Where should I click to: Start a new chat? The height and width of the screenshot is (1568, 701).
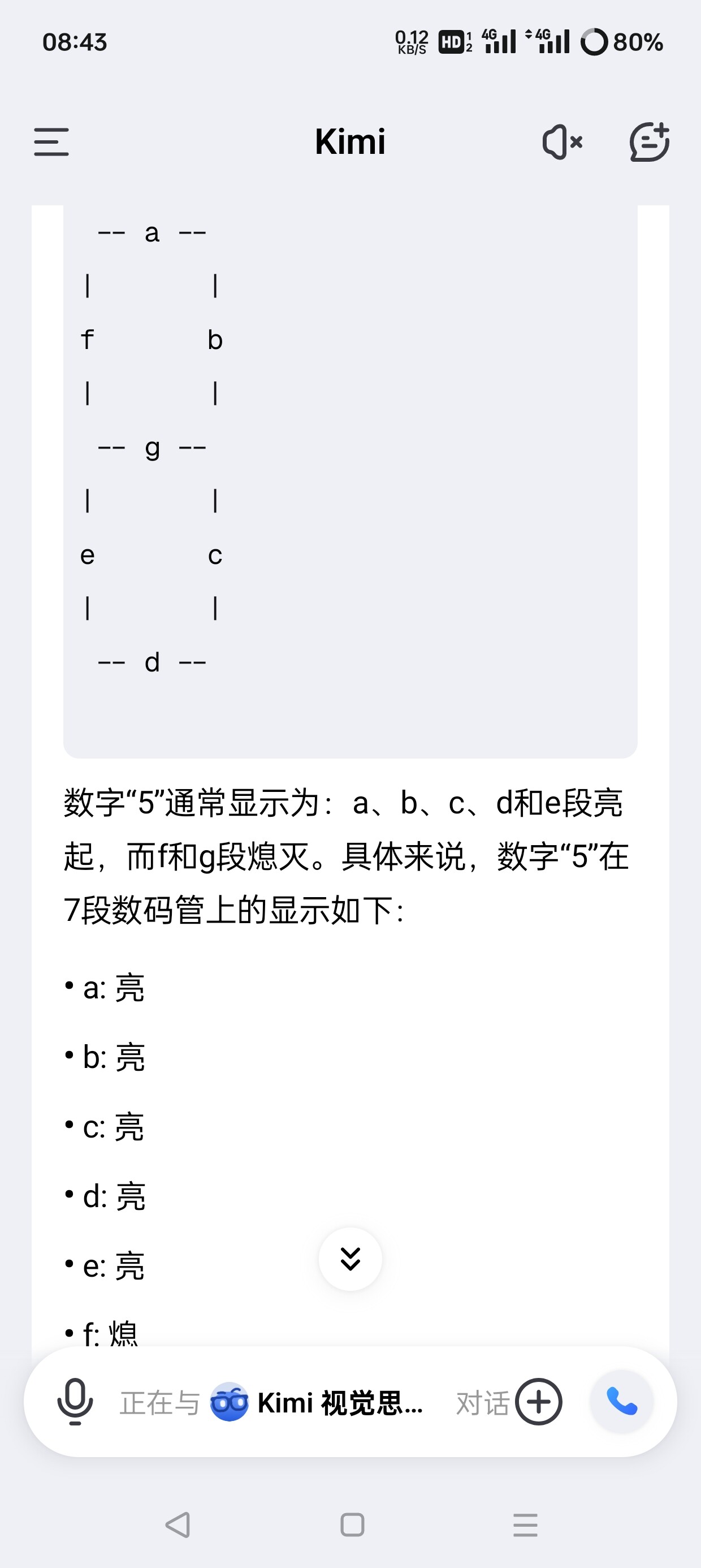tap(650, 142)
